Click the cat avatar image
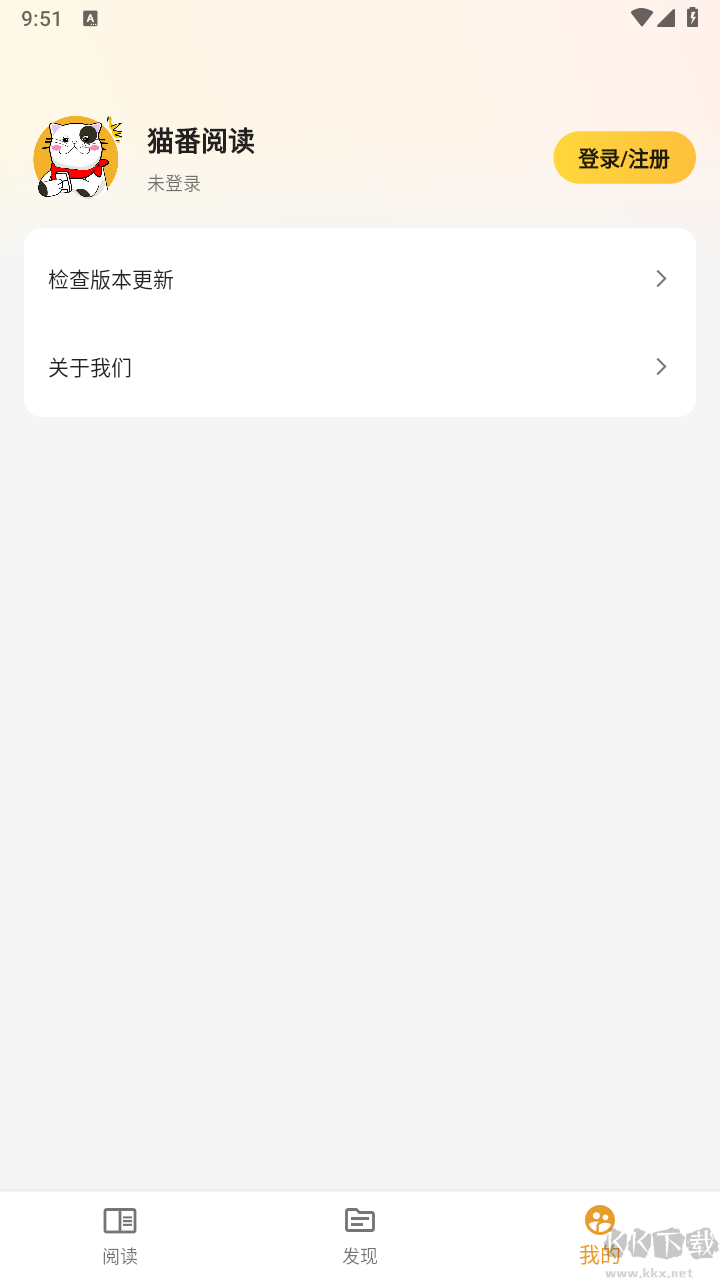The image size is (720, 1280). [x=76, y=157]
